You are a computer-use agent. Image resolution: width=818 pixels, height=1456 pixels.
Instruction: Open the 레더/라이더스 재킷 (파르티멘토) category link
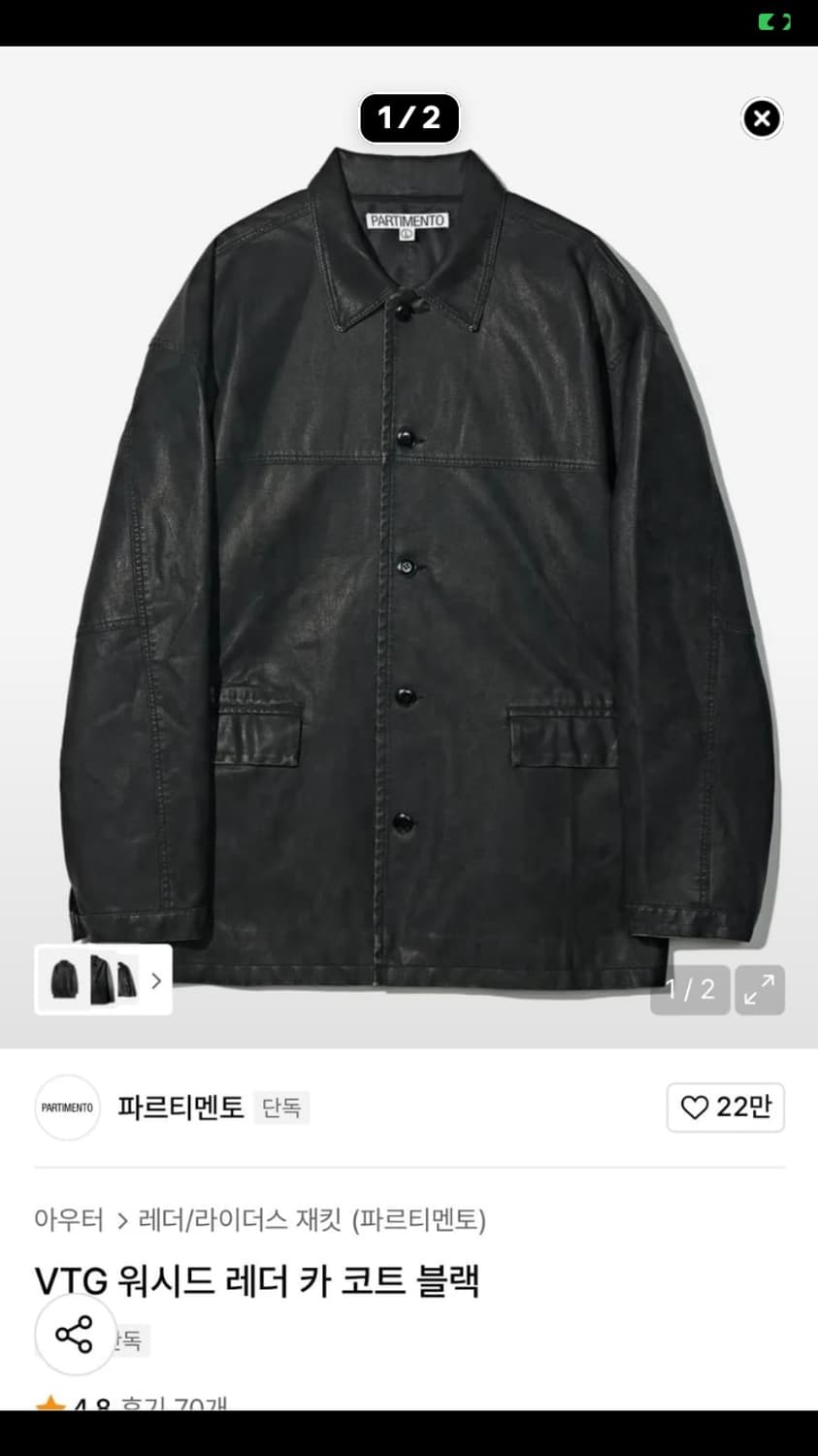311,1221
